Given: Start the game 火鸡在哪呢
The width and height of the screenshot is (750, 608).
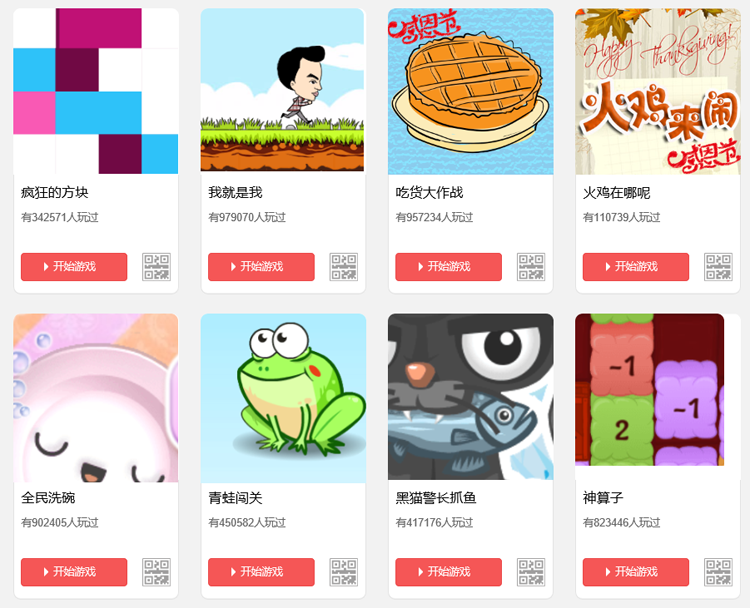Looking at the screenshot, I should [635, 267].
